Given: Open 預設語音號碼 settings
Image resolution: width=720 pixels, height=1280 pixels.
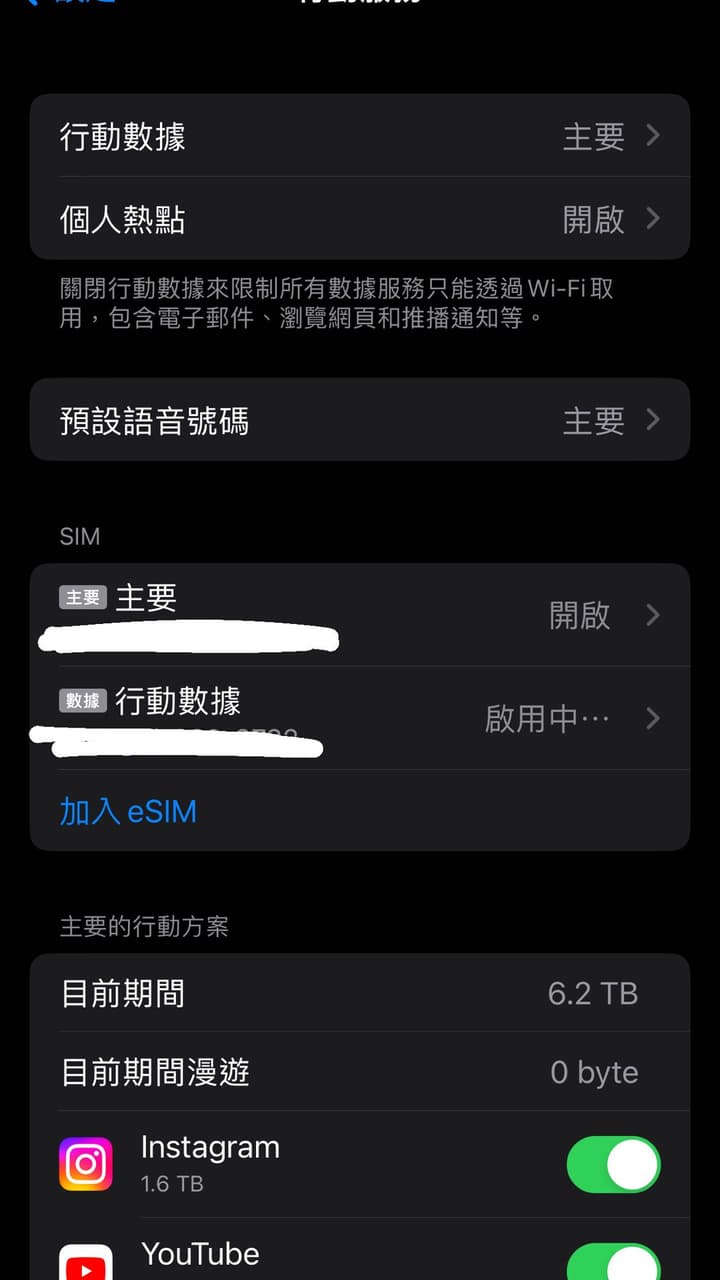Looking at the screenshot, I should click(x=360, y=420).
